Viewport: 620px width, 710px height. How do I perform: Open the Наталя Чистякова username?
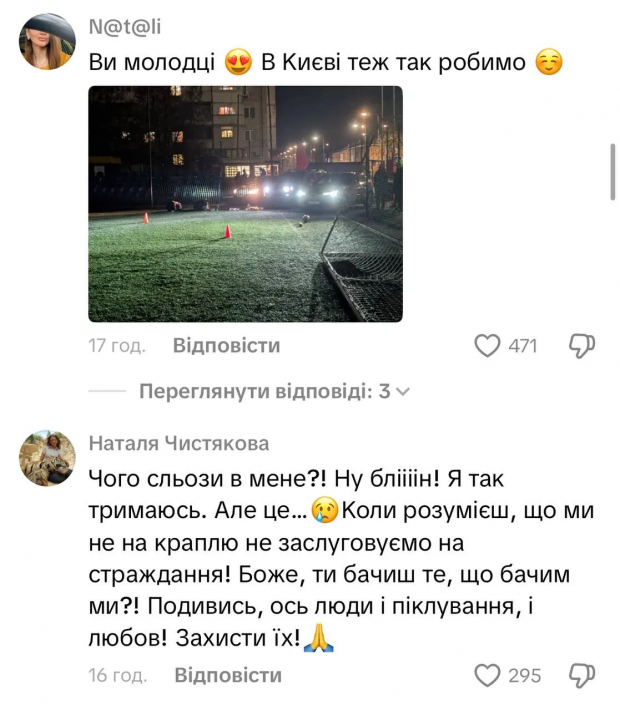179,443
